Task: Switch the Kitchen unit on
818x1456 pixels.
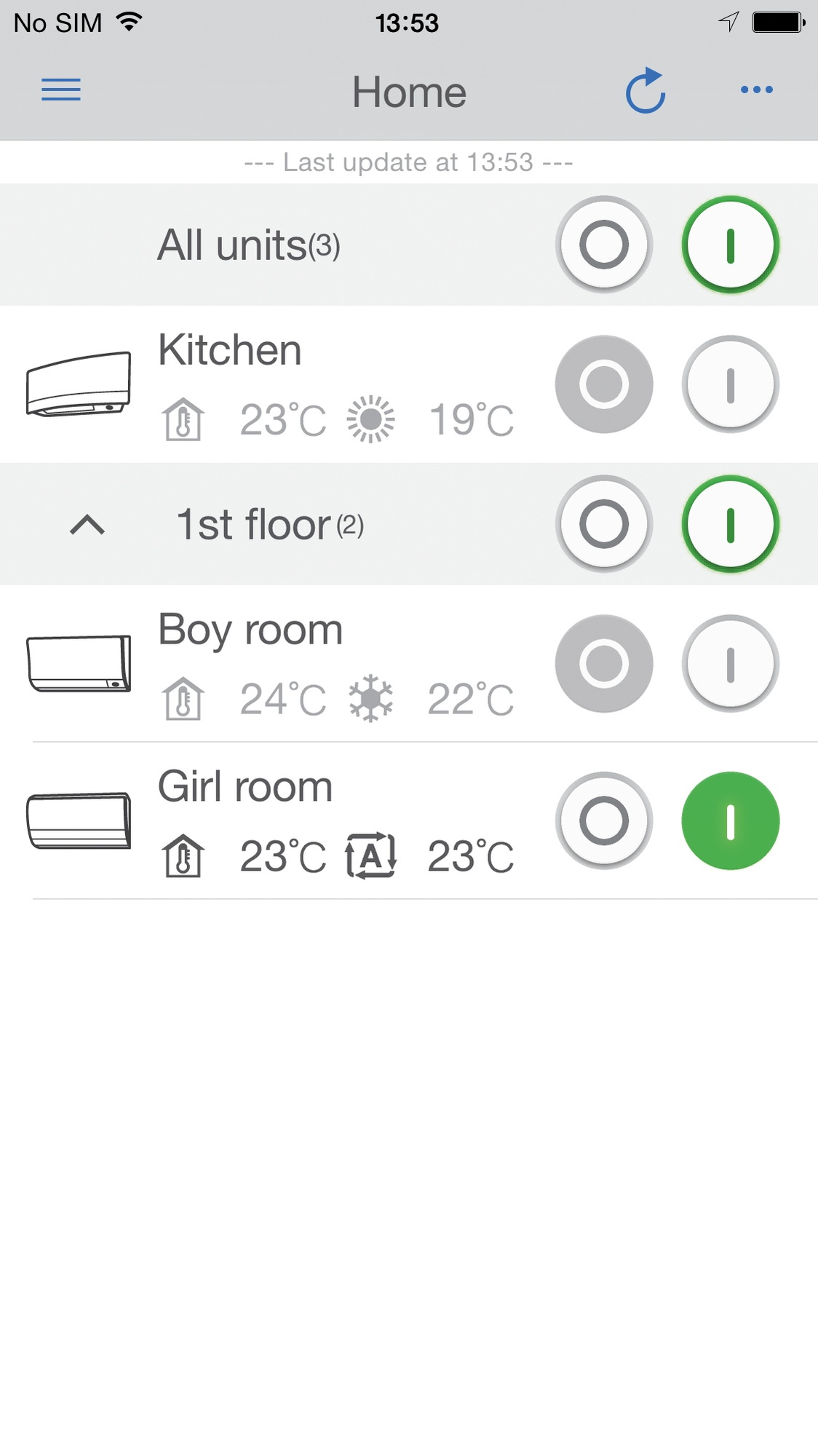Action: click(731, 384)
